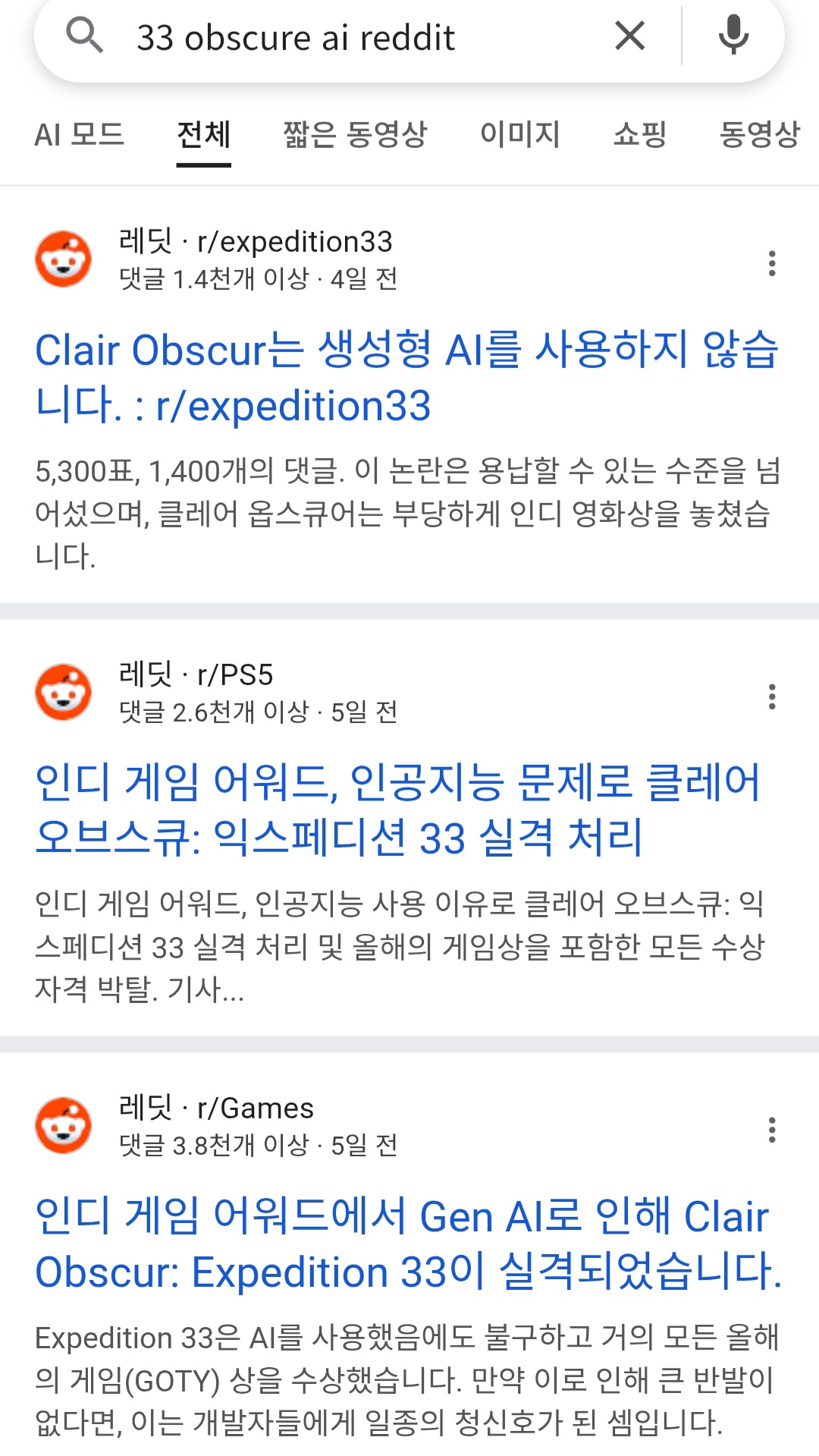Screen dimensions: 819x1456
Task: Open more options for the r/Games result
Action: (x=772, y=1130)
